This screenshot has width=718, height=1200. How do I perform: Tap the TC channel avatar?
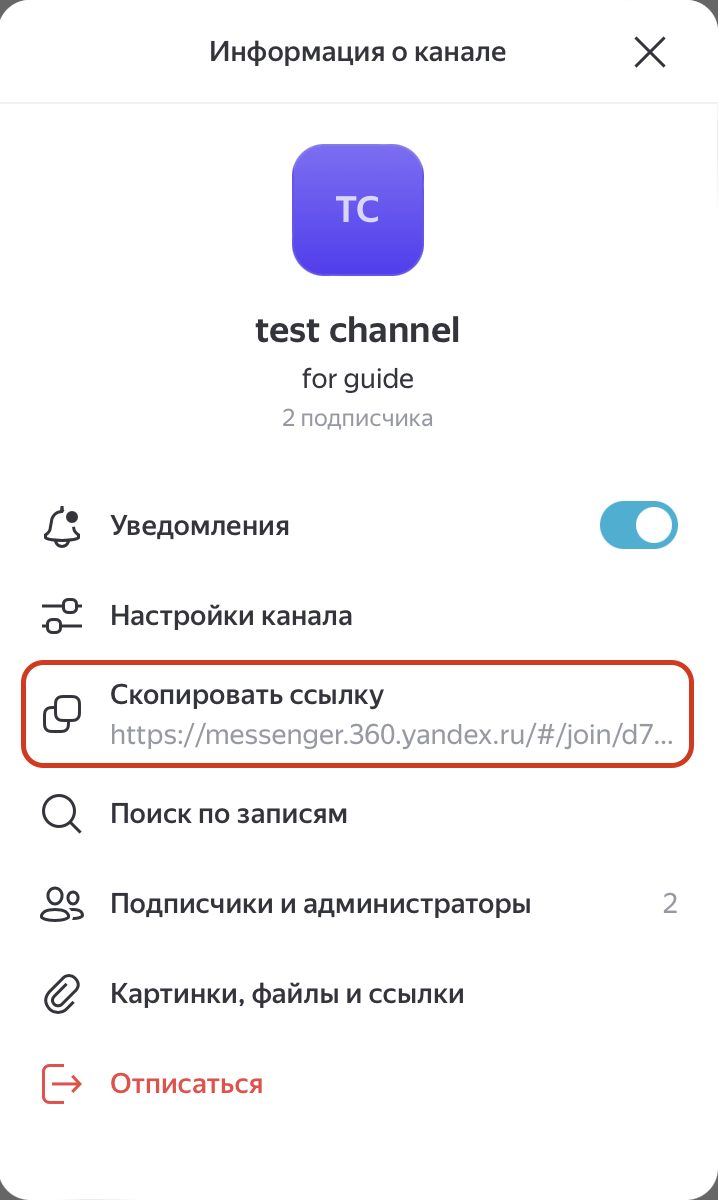click(x=358, y=210)
